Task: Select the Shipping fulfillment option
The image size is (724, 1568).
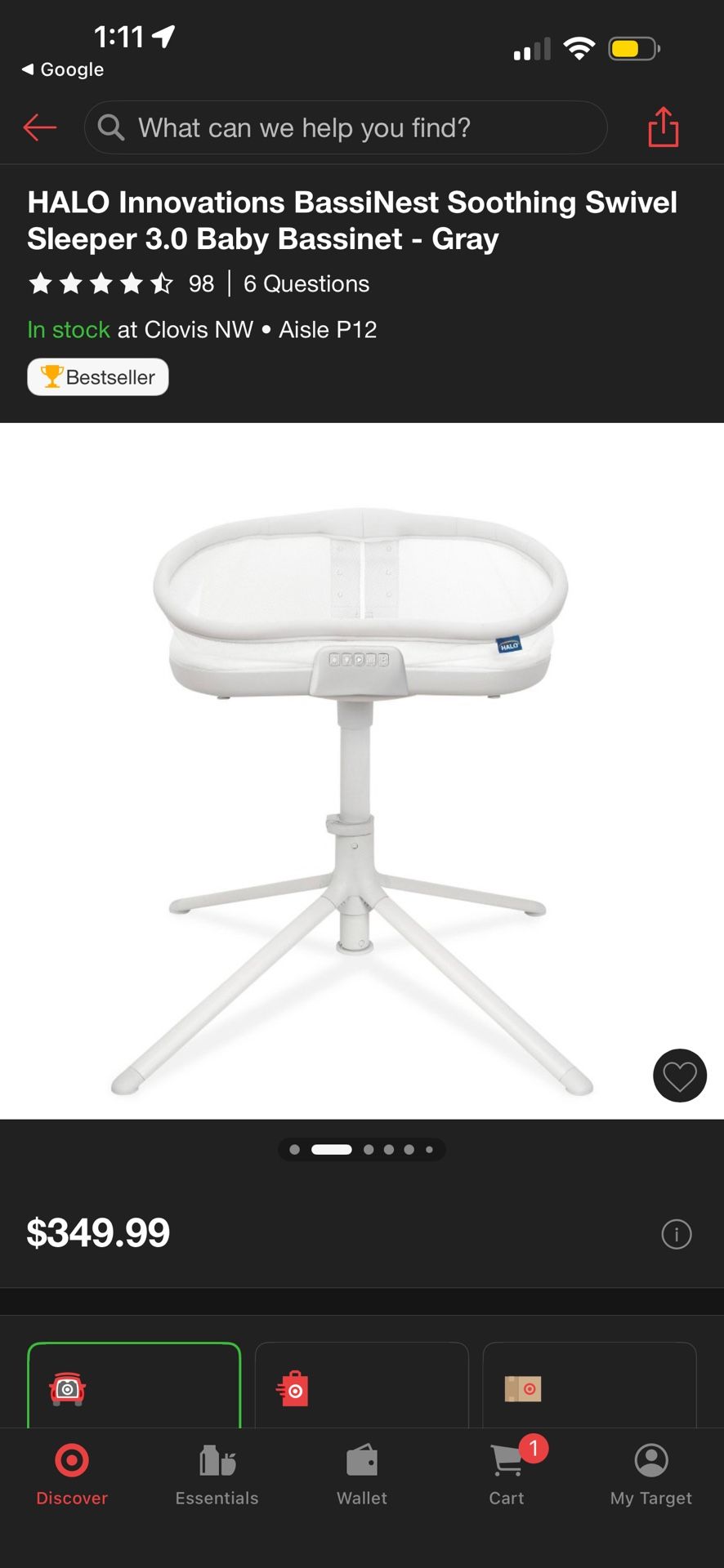Action: point(589,1388)
